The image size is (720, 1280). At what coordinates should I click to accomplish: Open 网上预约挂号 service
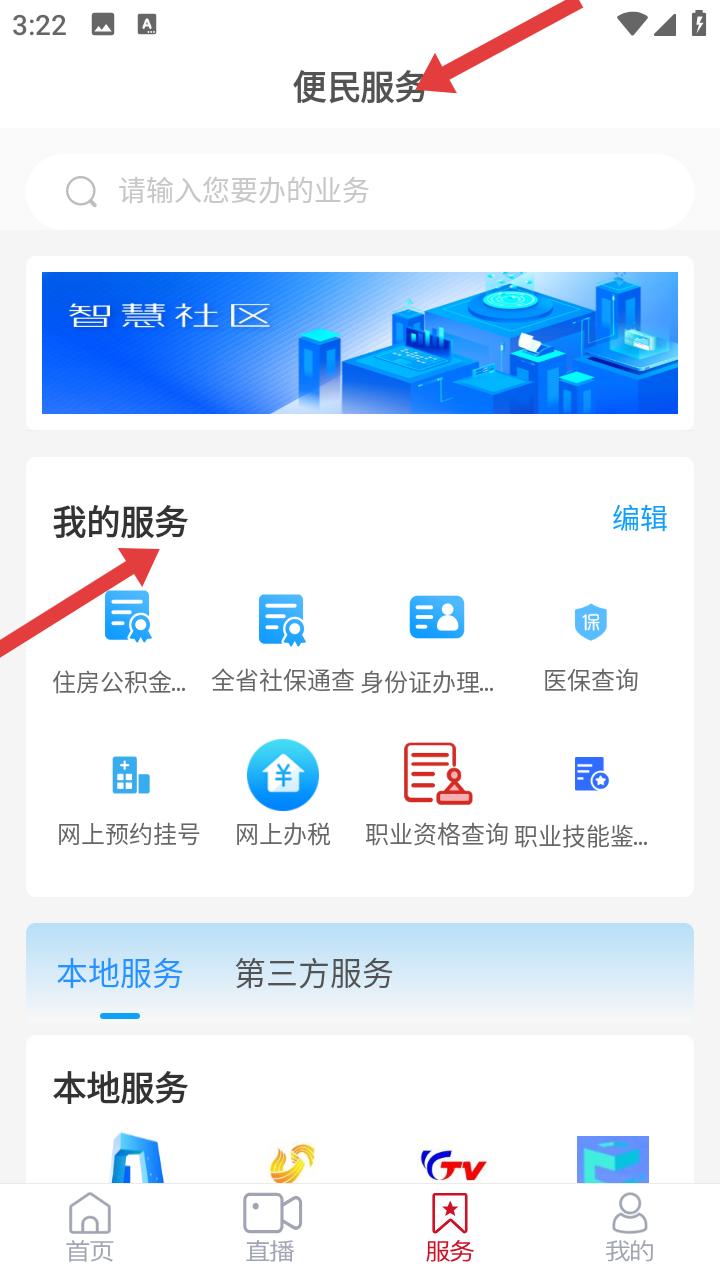(129, 795)
